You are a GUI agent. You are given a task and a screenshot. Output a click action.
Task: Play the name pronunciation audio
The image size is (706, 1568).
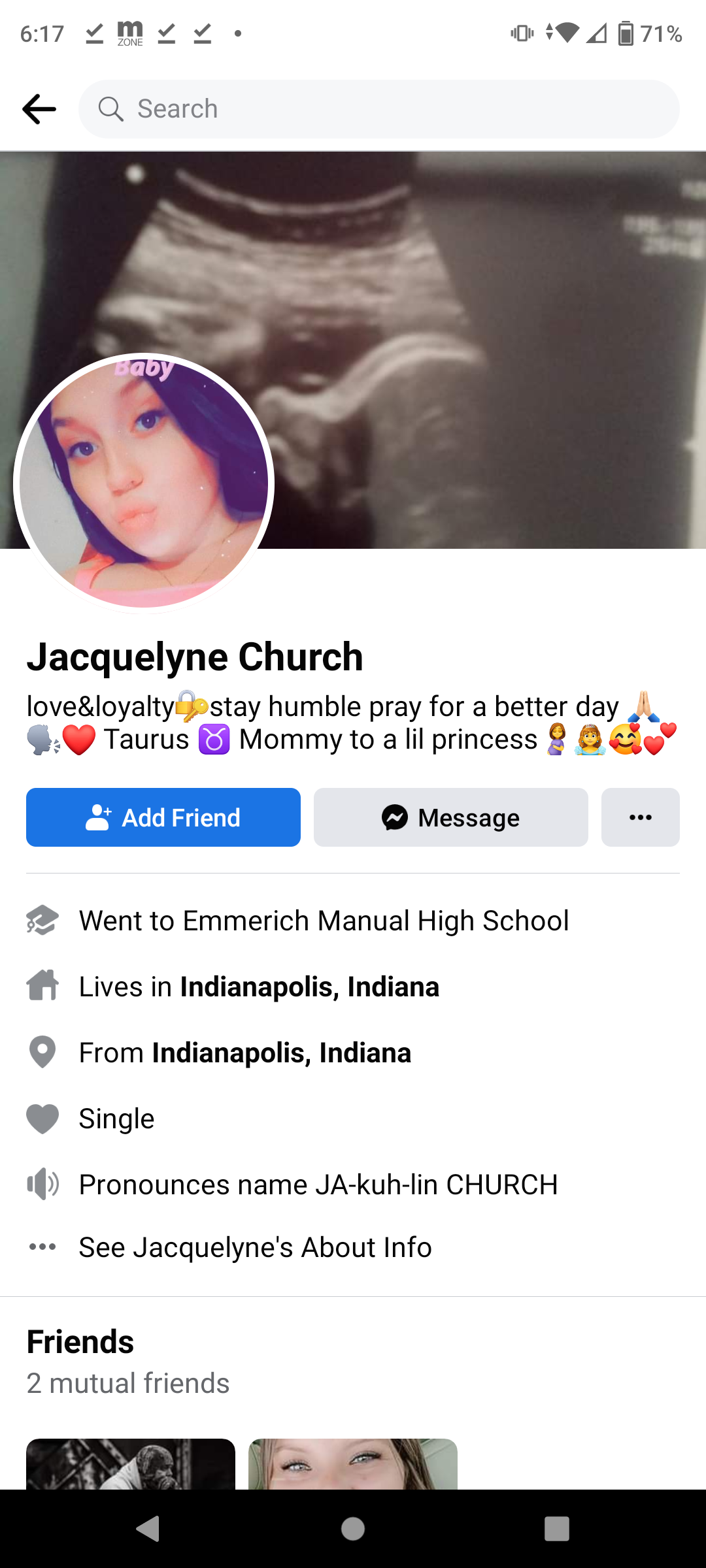pyautogui.click(x=43, y=1184)
